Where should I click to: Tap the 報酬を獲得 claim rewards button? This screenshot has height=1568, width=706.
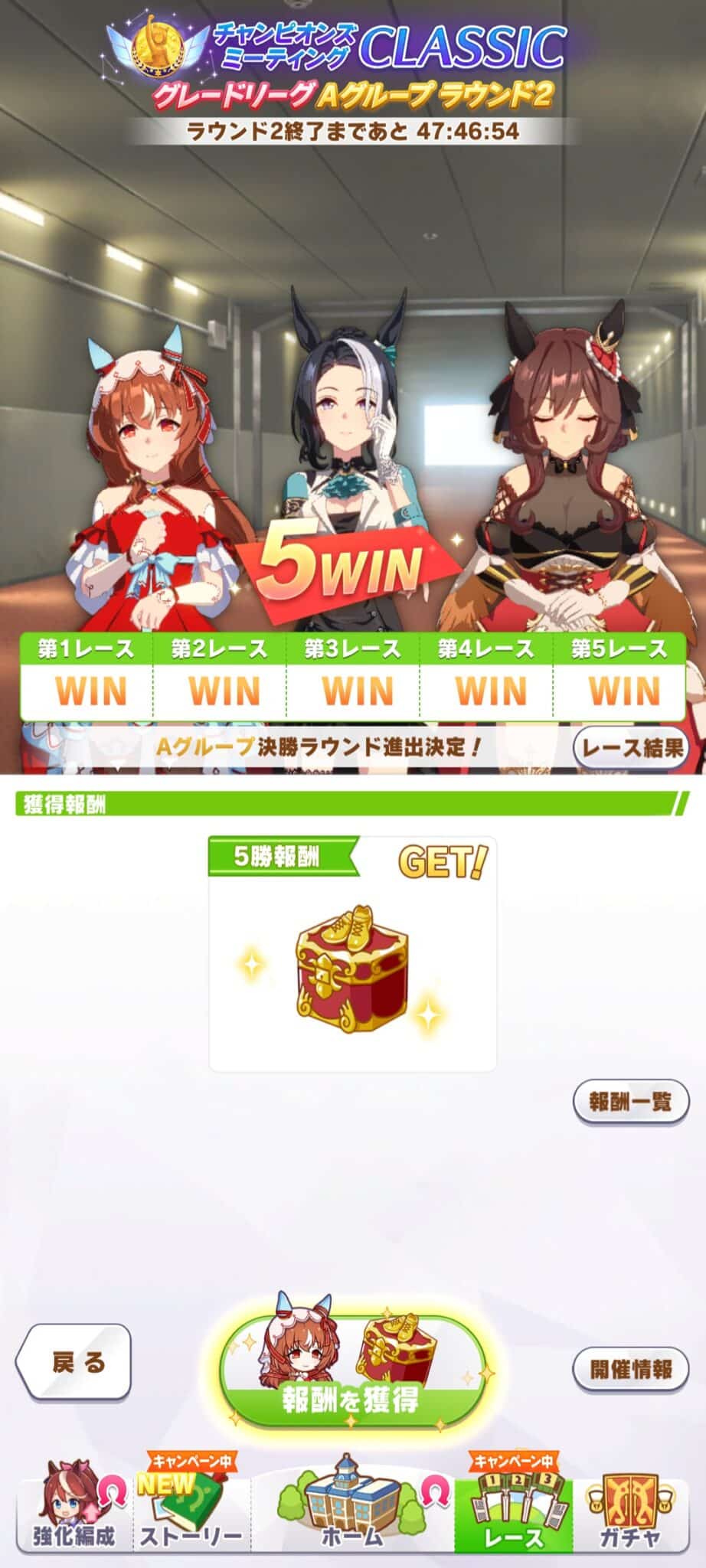pyautogui.click(x=352, y=1375)
